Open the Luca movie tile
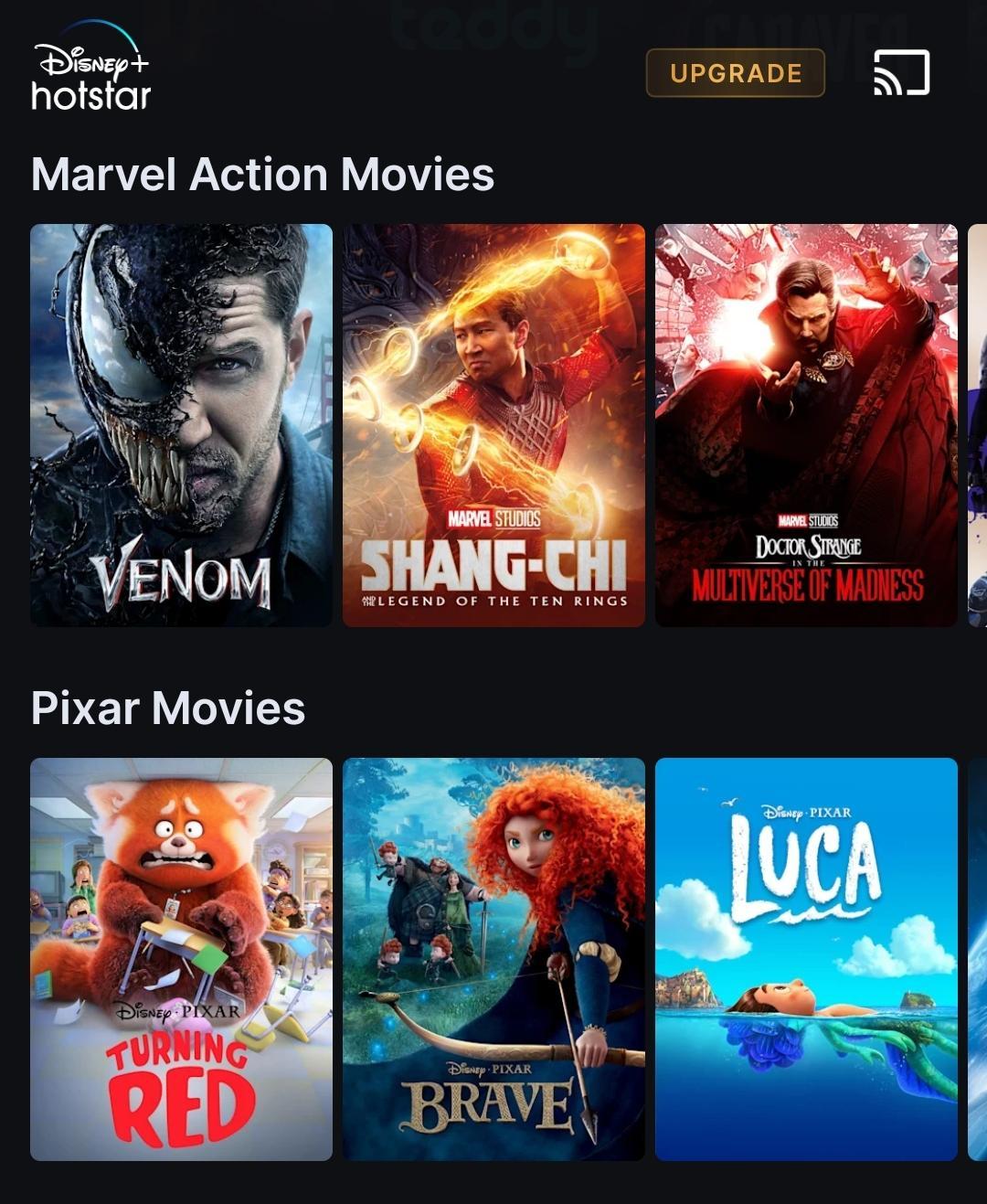 click(x=806, y=959)
